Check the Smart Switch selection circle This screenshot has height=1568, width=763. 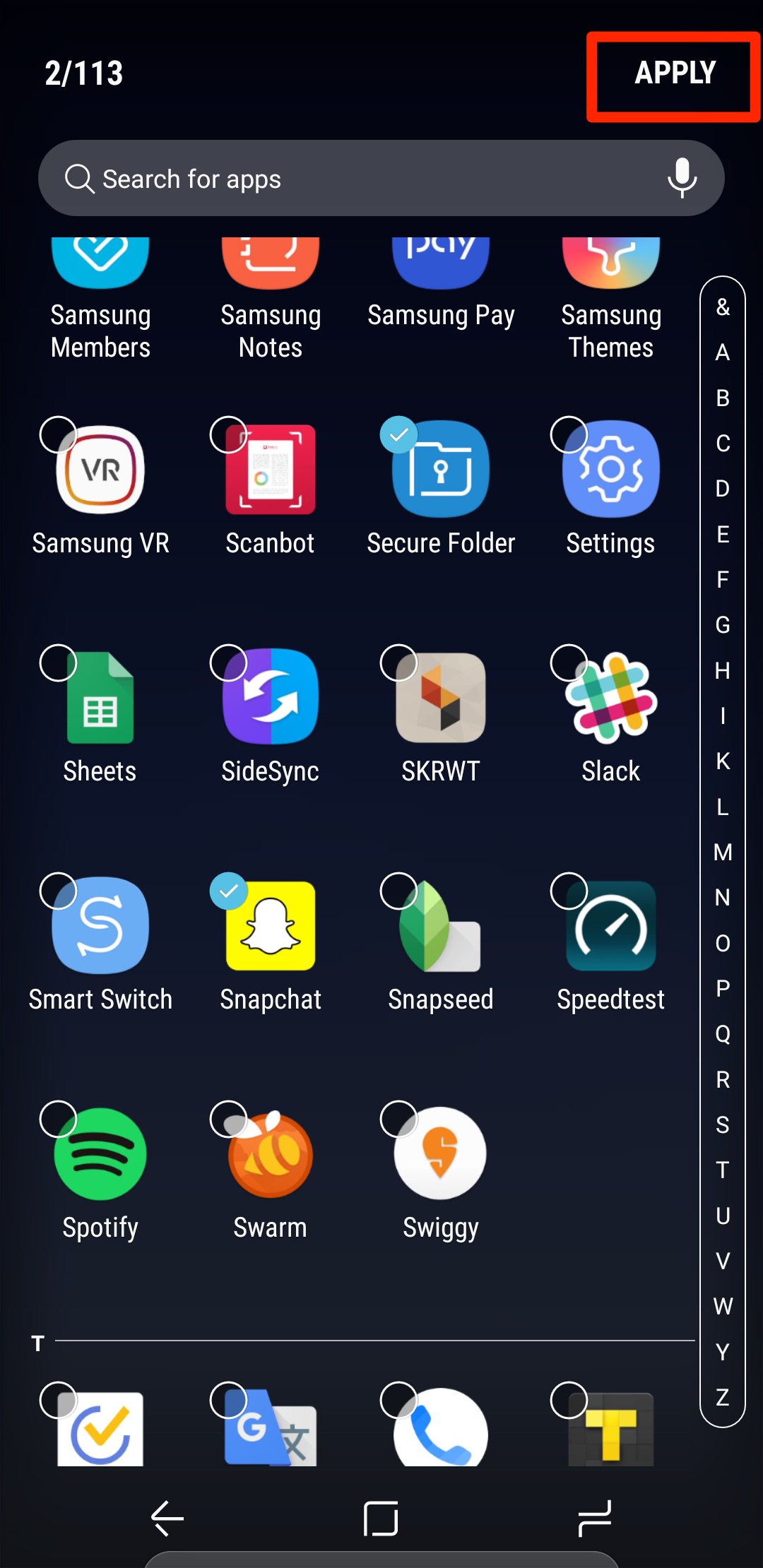click(60, 891)
